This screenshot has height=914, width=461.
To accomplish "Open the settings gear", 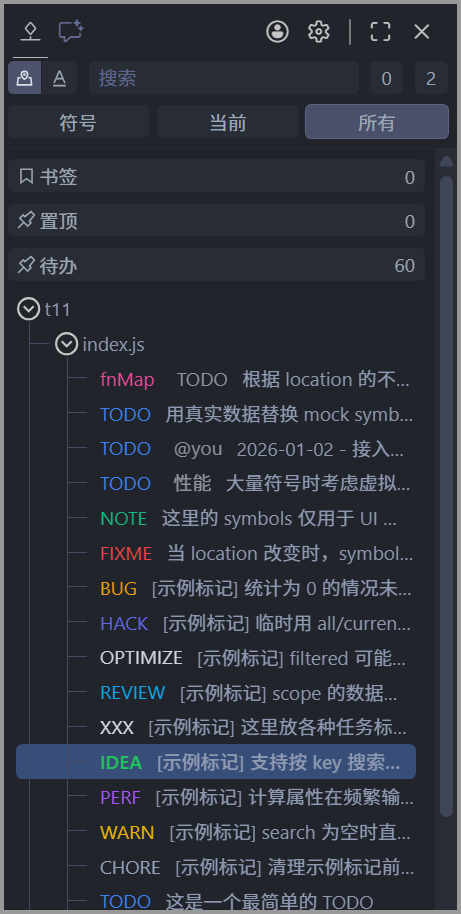I will pos(318,31).
